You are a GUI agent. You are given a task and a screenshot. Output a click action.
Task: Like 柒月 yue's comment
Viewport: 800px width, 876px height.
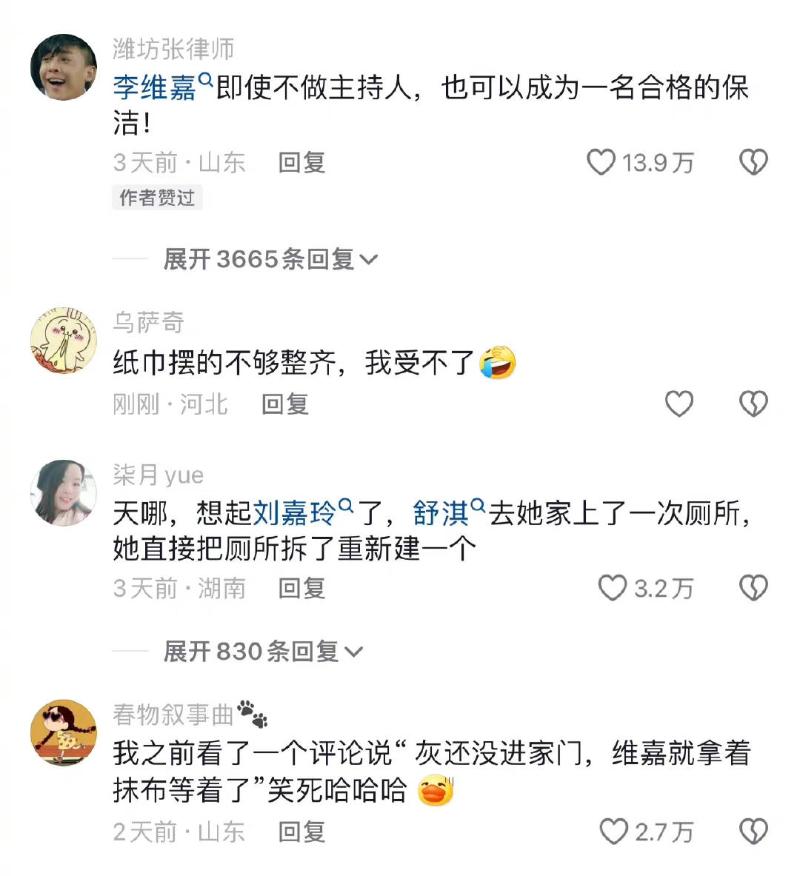point(612,588)
